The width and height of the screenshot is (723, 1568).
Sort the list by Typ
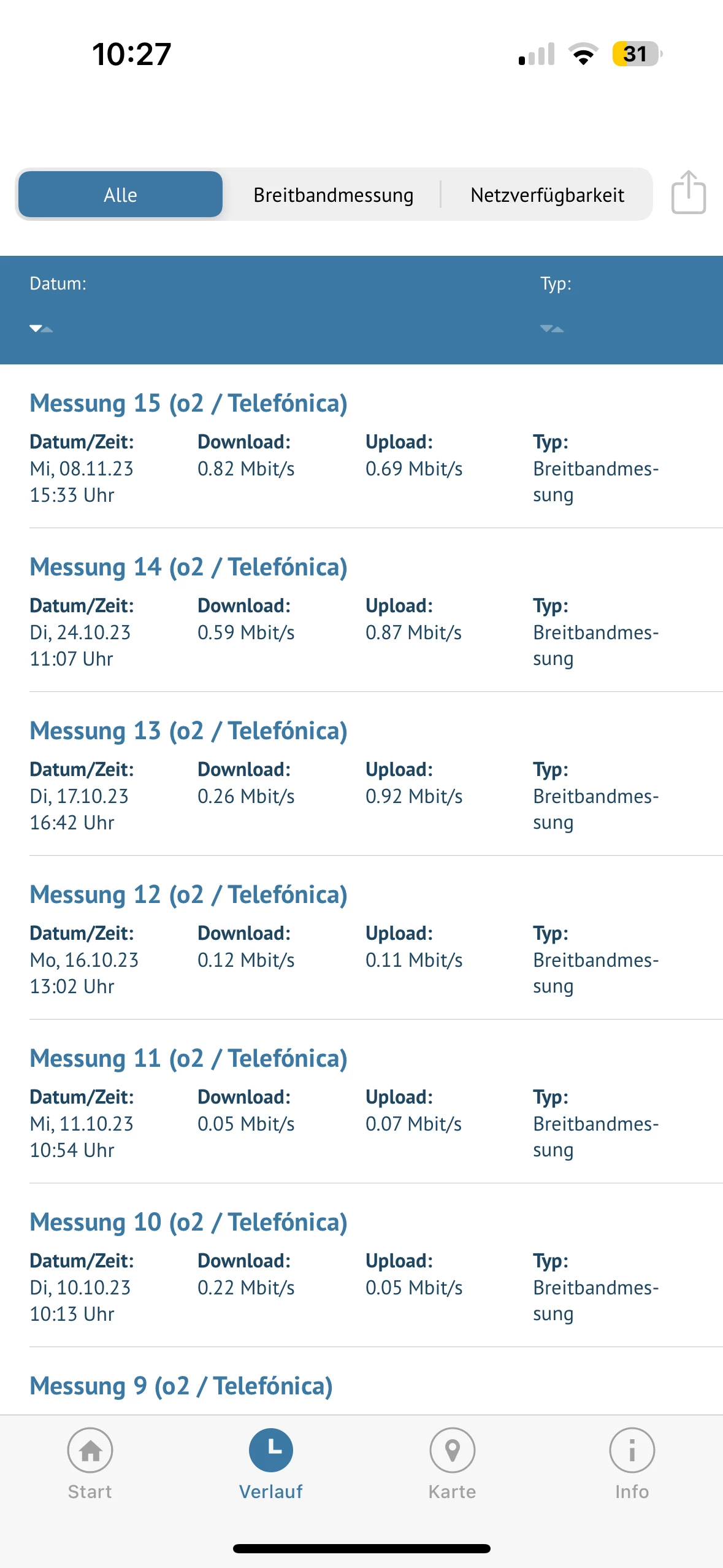tap(552, 328)
